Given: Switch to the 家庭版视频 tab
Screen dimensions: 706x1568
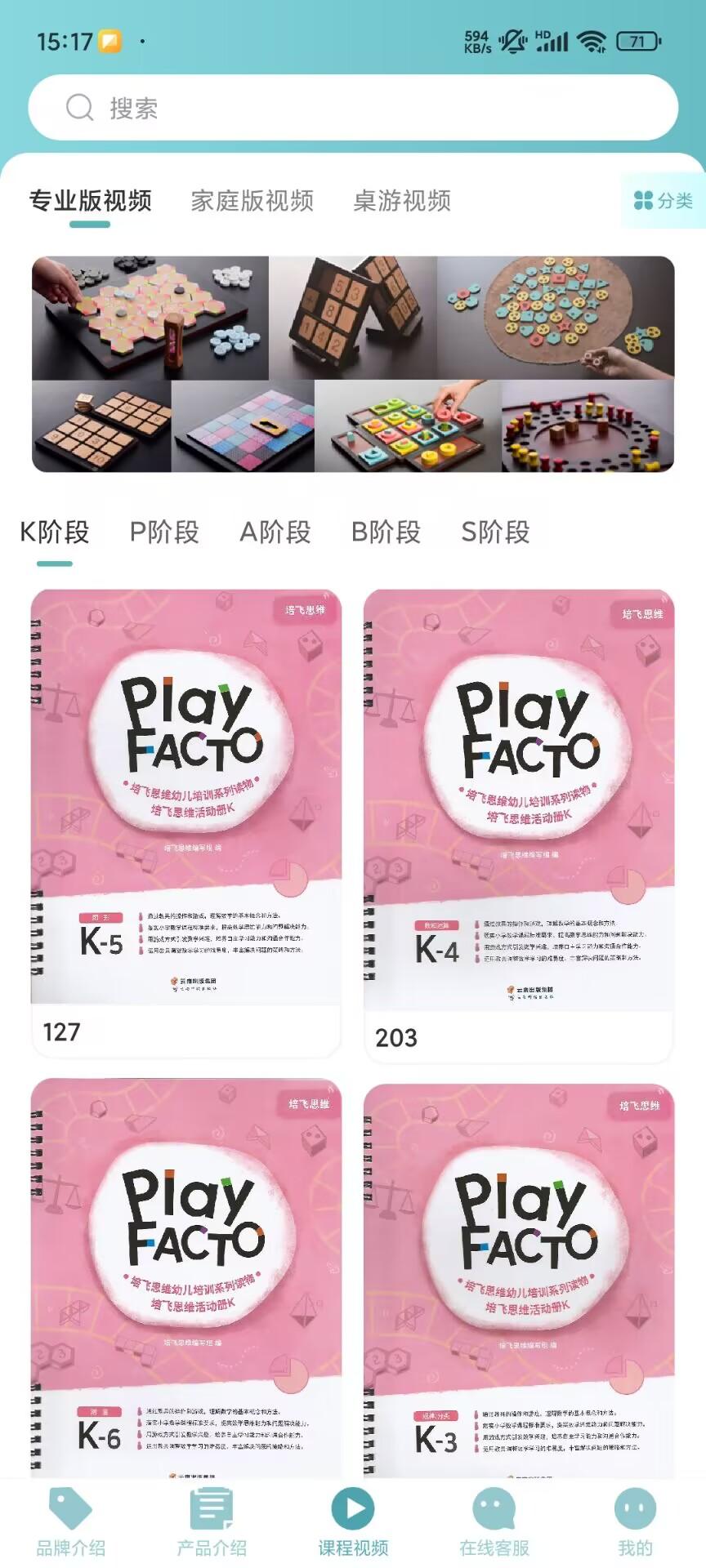Looking at the screenshot, I should 252,201.
